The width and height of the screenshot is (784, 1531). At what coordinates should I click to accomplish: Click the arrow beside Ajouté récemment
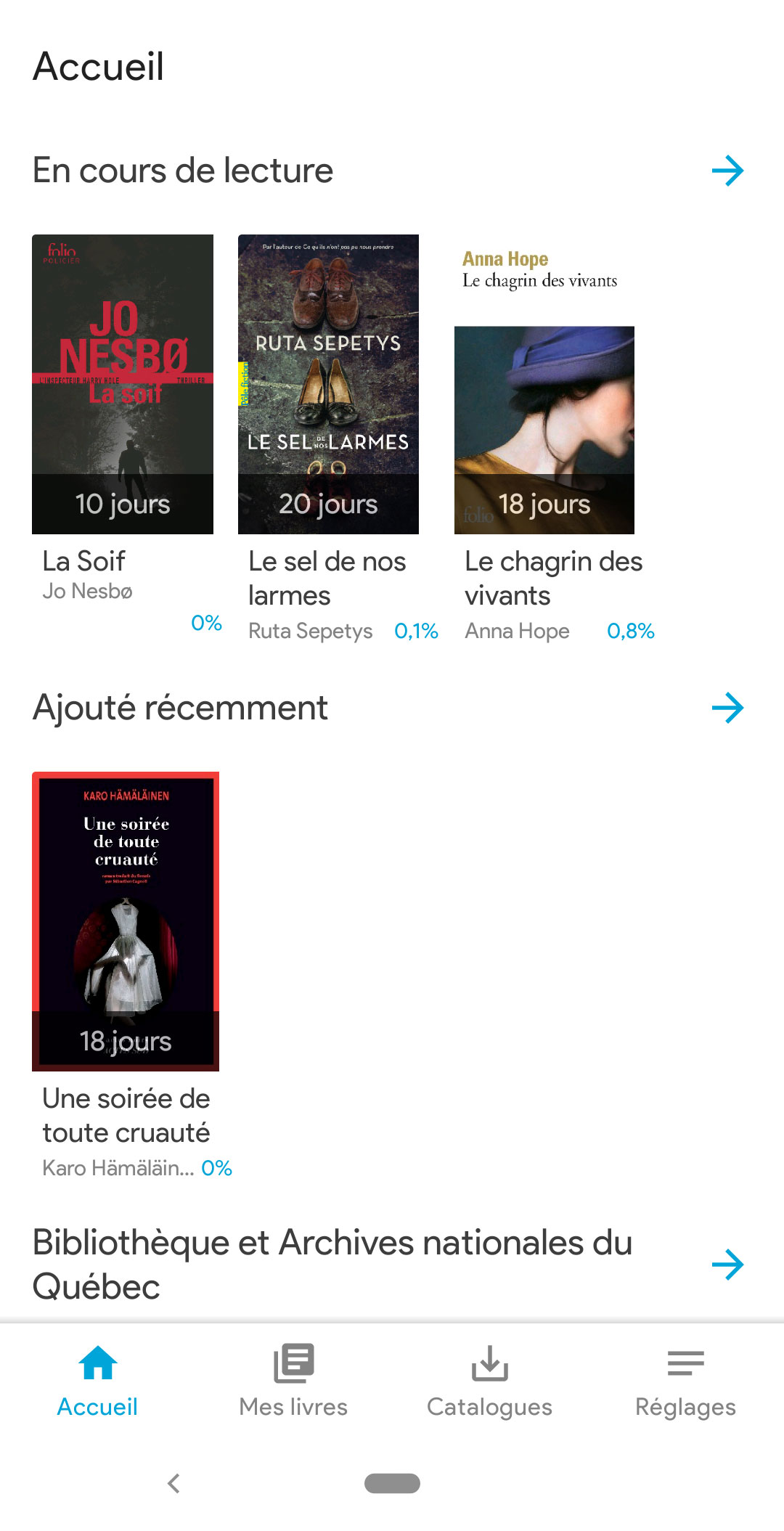click(729, 707)
